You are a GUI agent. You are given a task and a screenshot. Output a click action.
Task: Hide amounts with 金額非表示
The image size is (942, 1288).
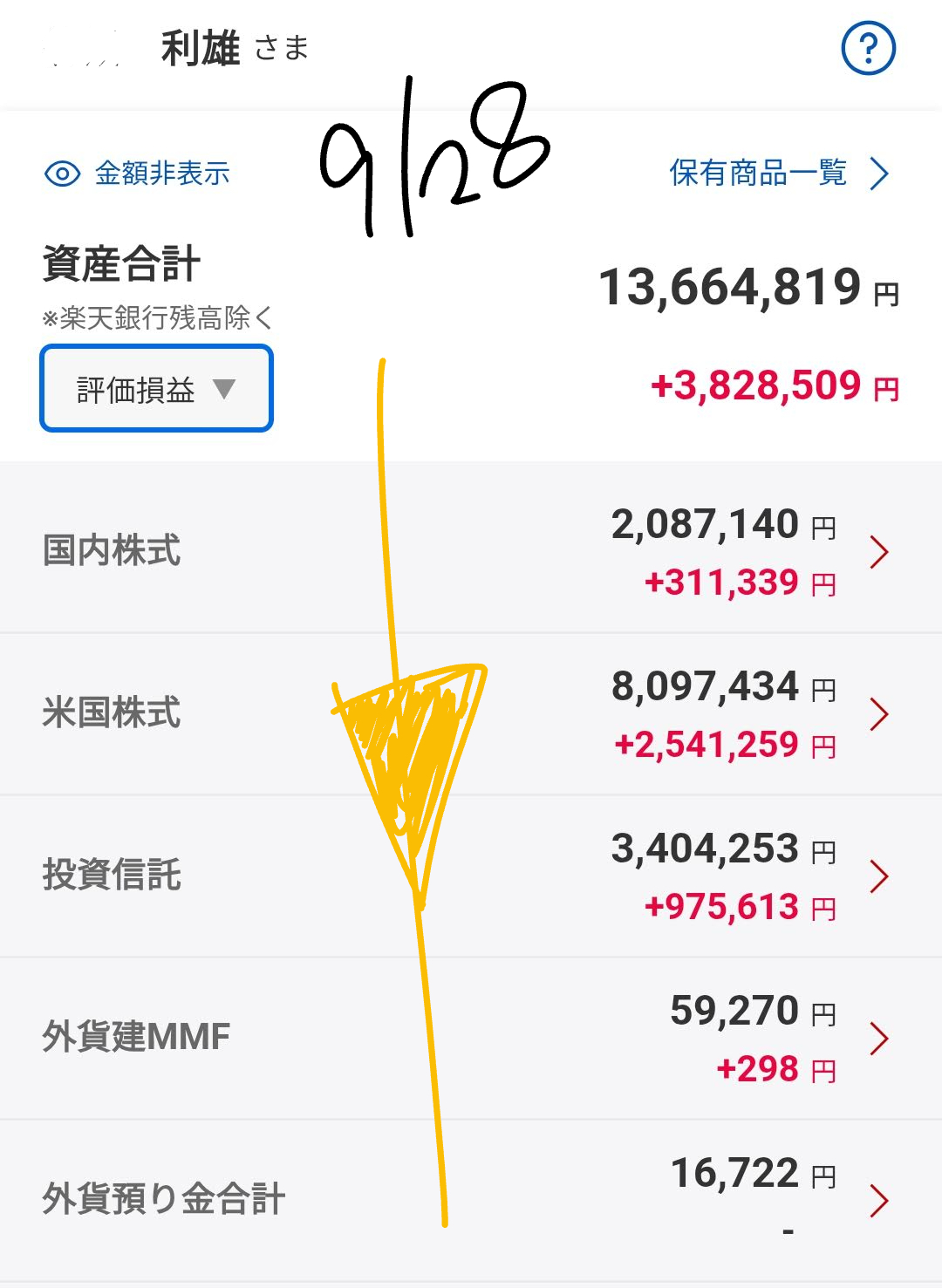(x=137, y=174)
